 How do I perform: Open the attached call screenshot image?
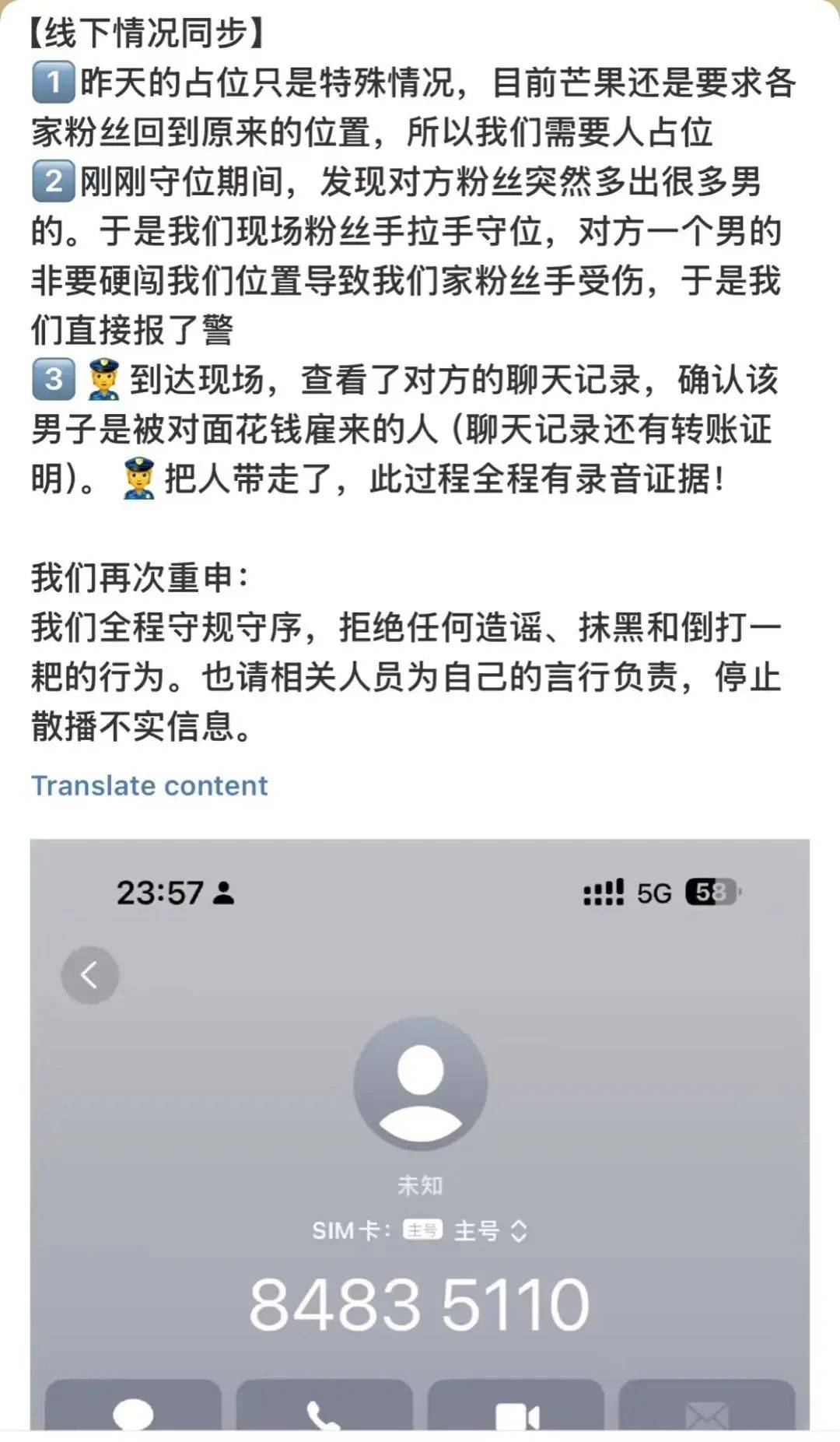420,1136
